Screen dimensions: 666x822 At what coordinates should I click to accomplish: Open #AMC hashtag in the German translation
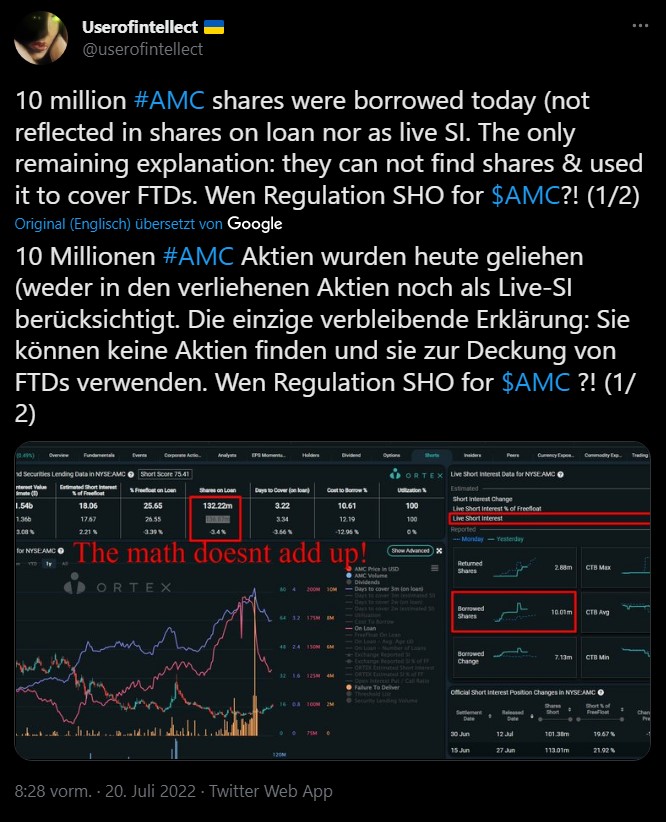pyautogui.click(x=199, y=257)
